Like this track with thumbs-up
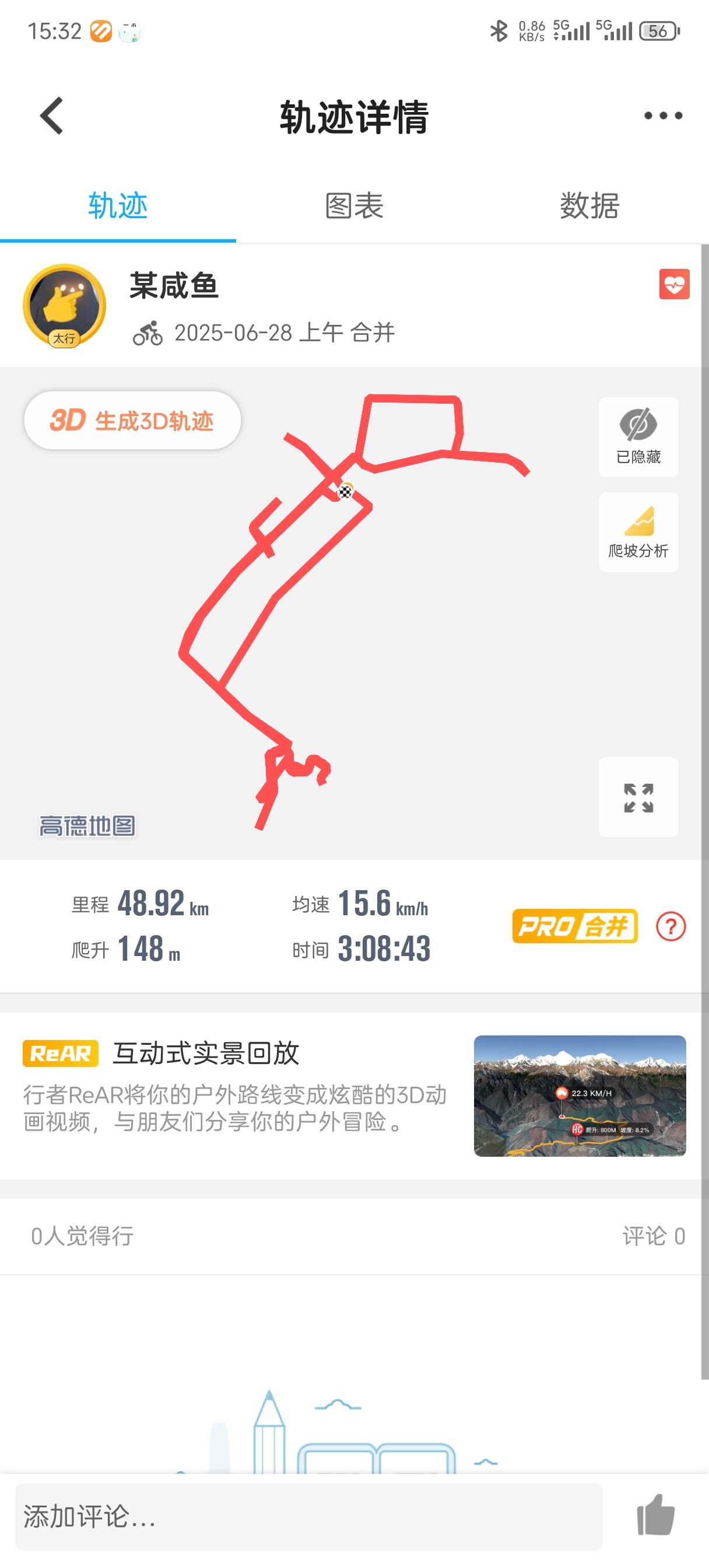The height and width of the screenshot is (1568, 709). pyautogui.click(x=655, y=1515)
